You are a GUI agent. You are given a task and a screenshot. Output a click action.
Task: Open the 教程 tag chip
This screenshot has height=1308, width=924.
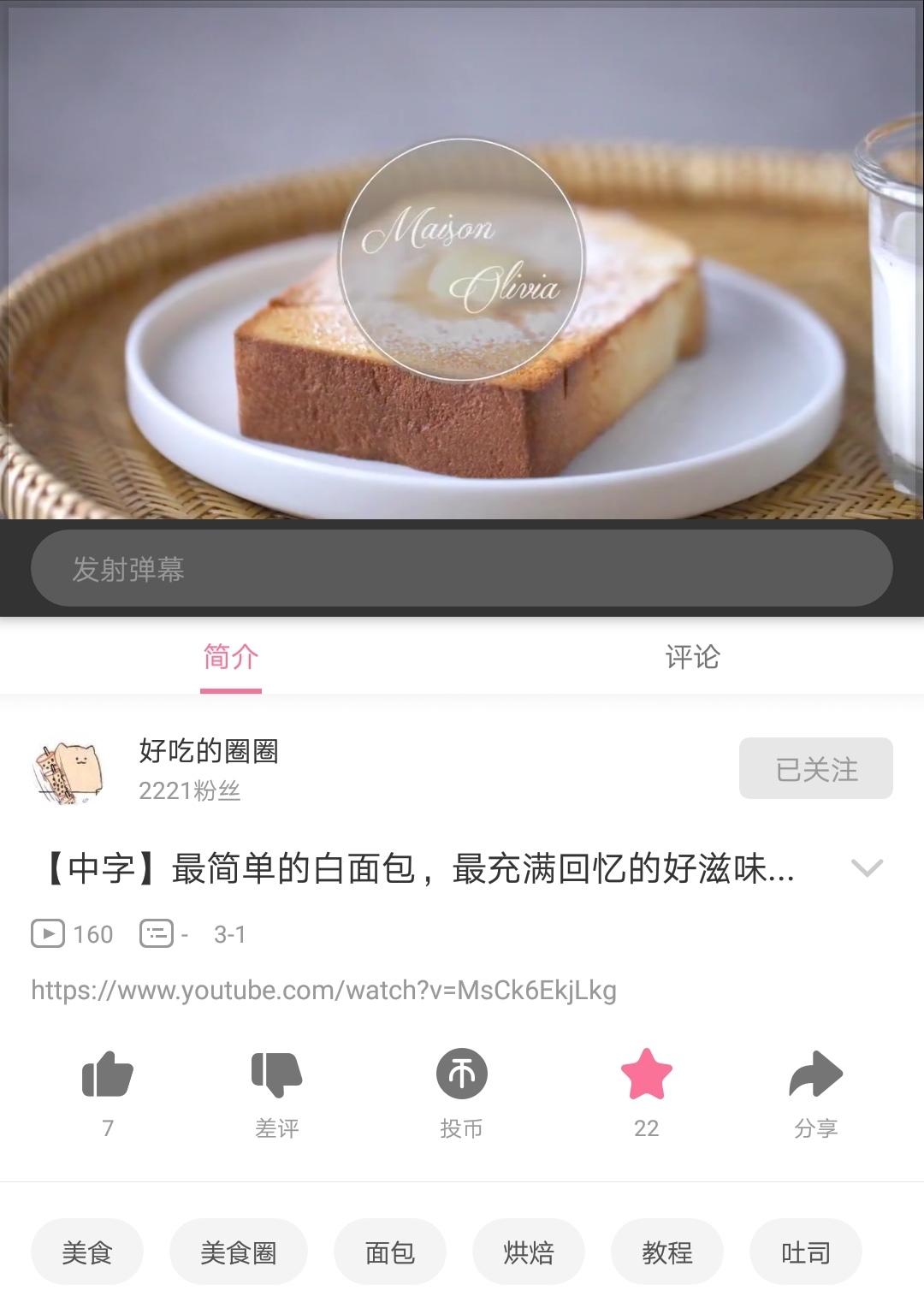667,1252
